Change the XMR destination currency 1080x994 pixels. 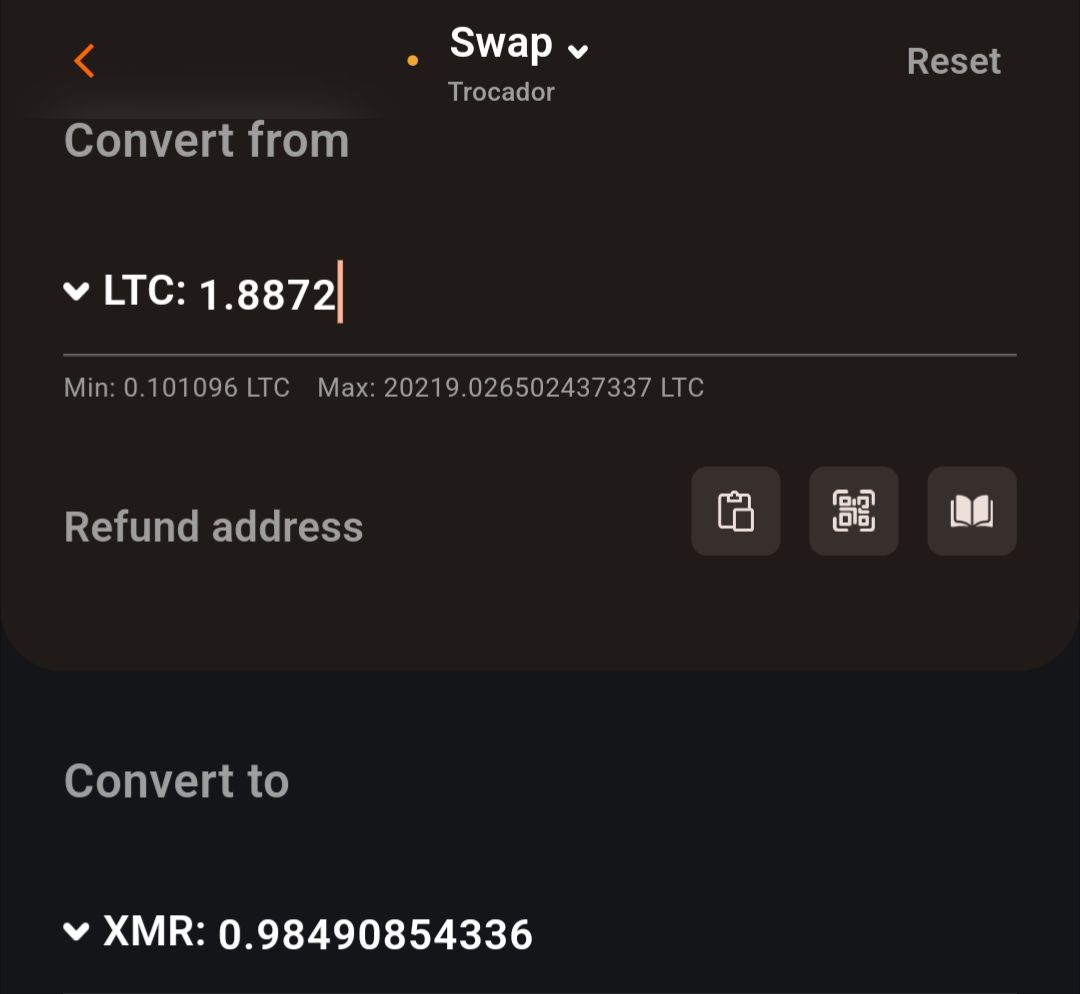pyautogui.click(x=132, y=932)
